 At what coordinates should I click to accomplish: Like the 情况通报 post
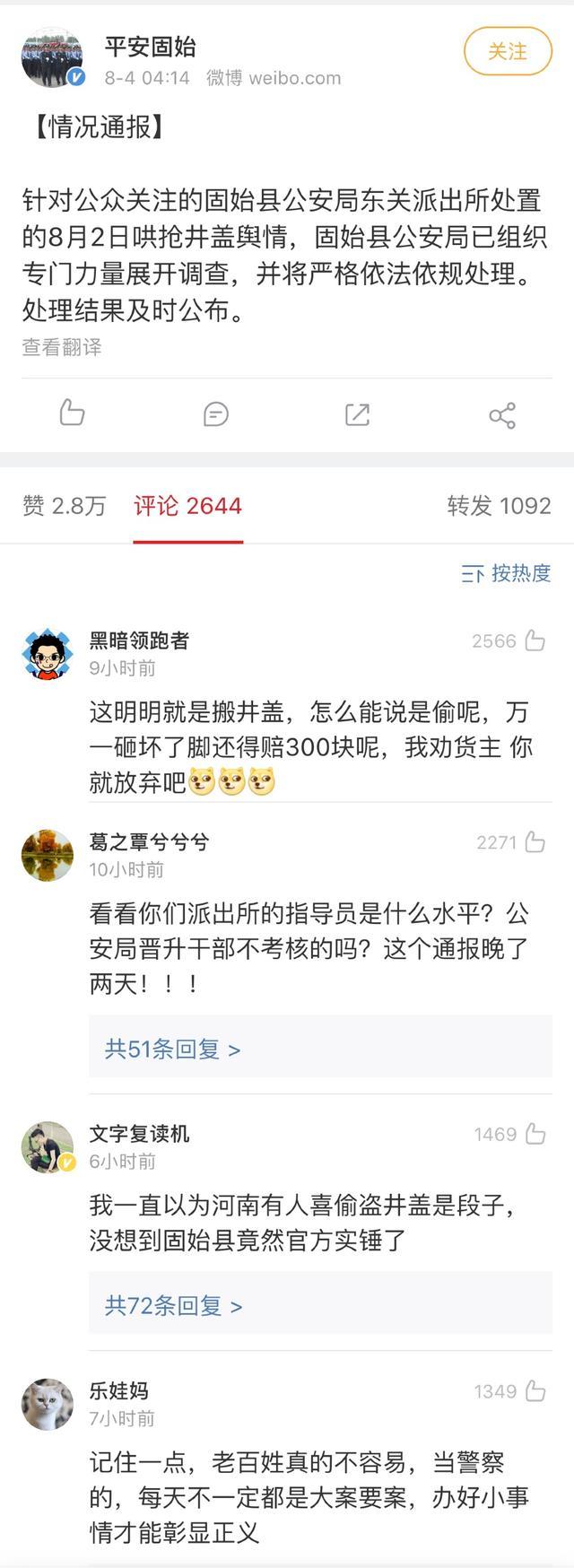click(72, 414)
